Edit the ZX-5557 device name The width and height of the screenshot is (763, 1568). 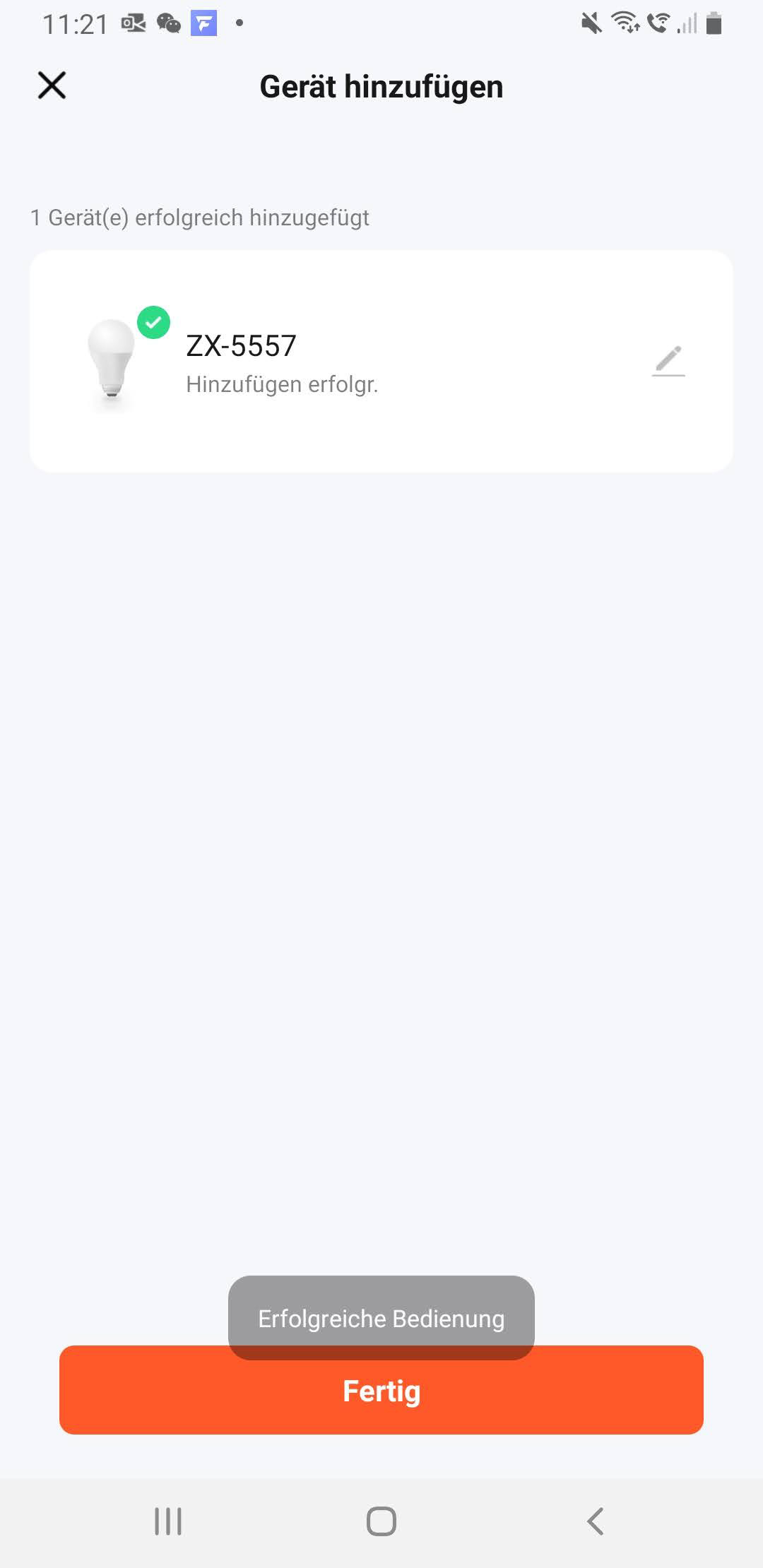(x=668, y=361)
